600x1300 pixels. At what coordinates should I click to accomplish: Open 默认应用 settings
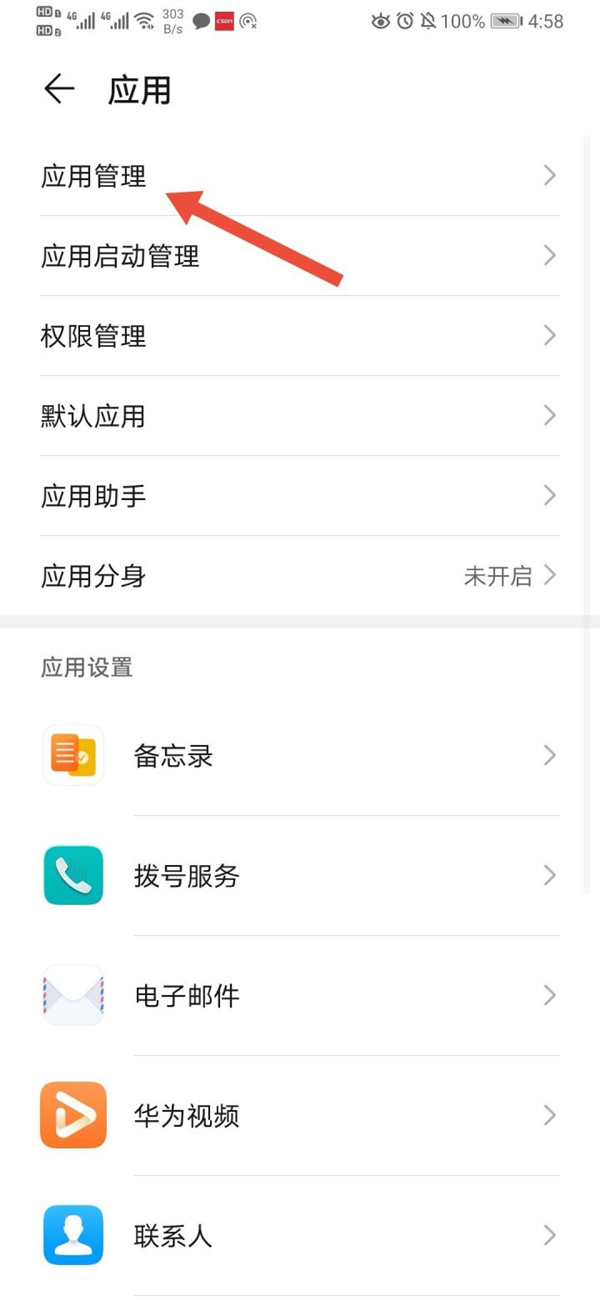click(94, 416)
